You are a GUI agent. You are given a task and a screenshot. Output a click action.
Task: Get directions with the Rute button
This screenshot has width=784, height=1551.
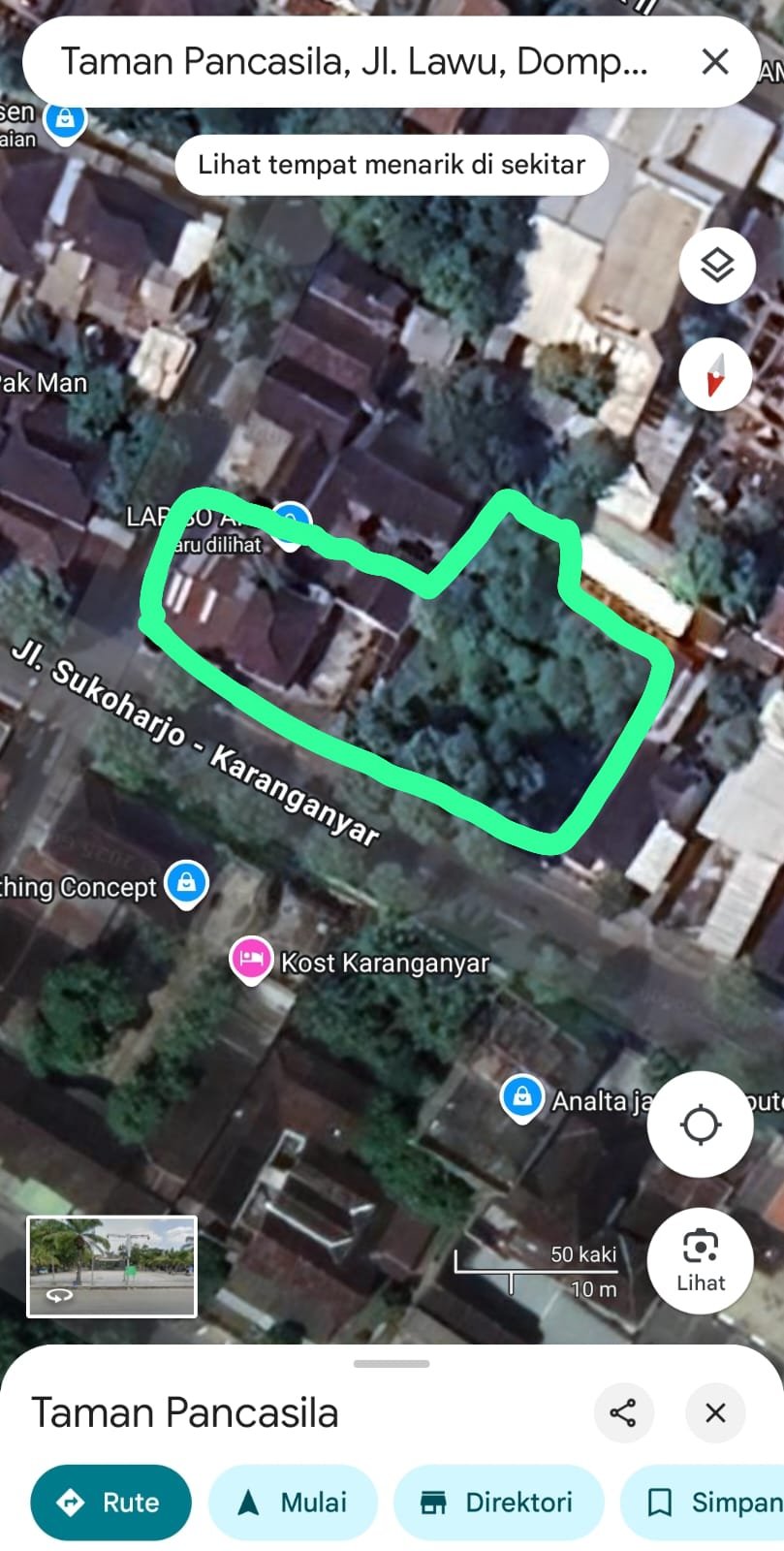(110, 1503)
